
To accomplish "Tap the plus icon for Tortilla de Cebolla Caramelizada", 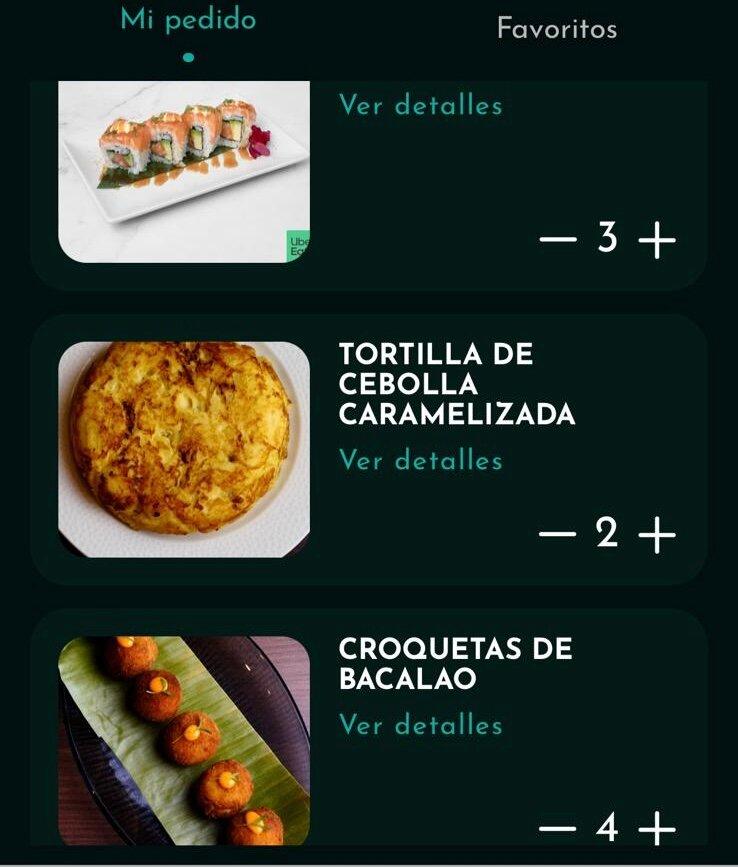I will (655, 536).
